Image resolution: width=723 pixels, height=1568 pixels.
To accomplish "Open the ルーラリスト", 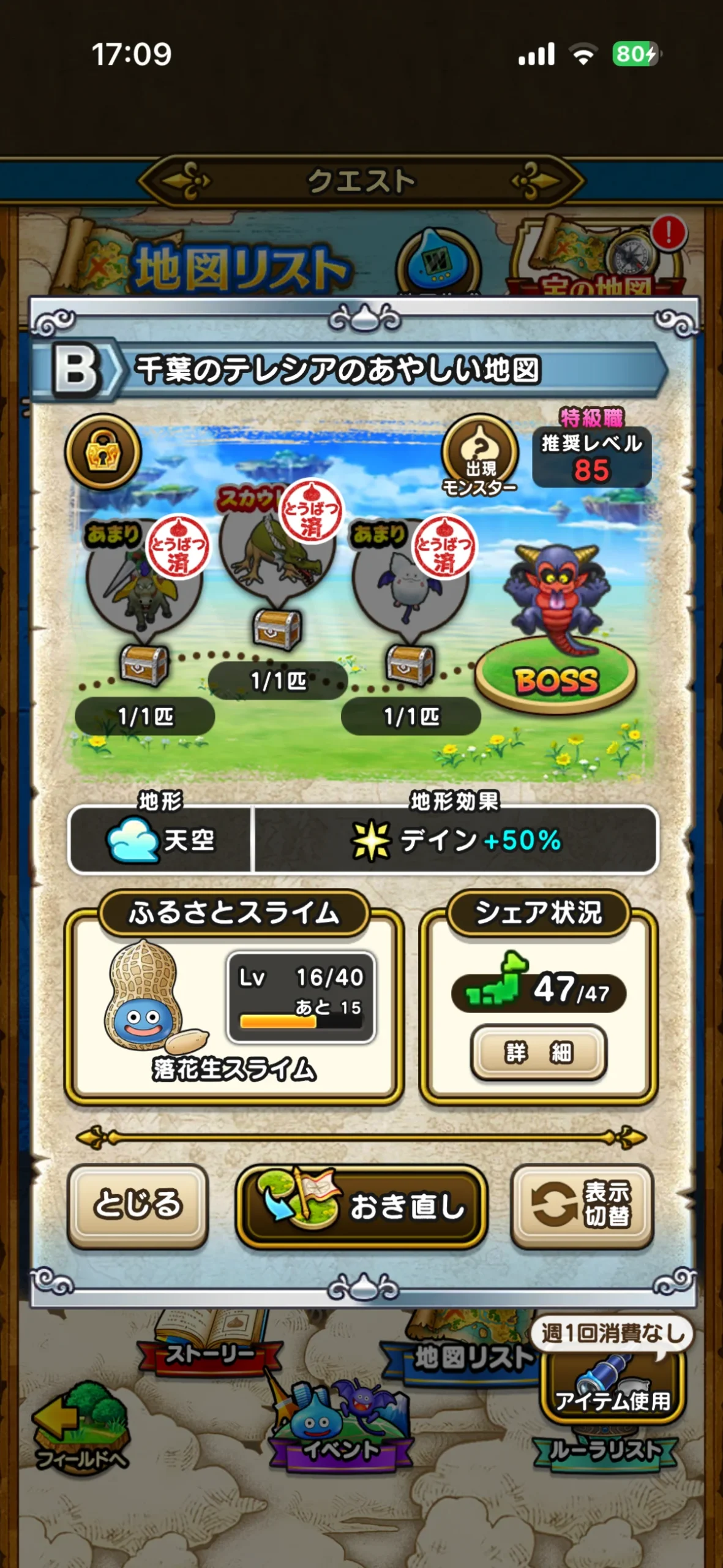I will point(605,1450).
